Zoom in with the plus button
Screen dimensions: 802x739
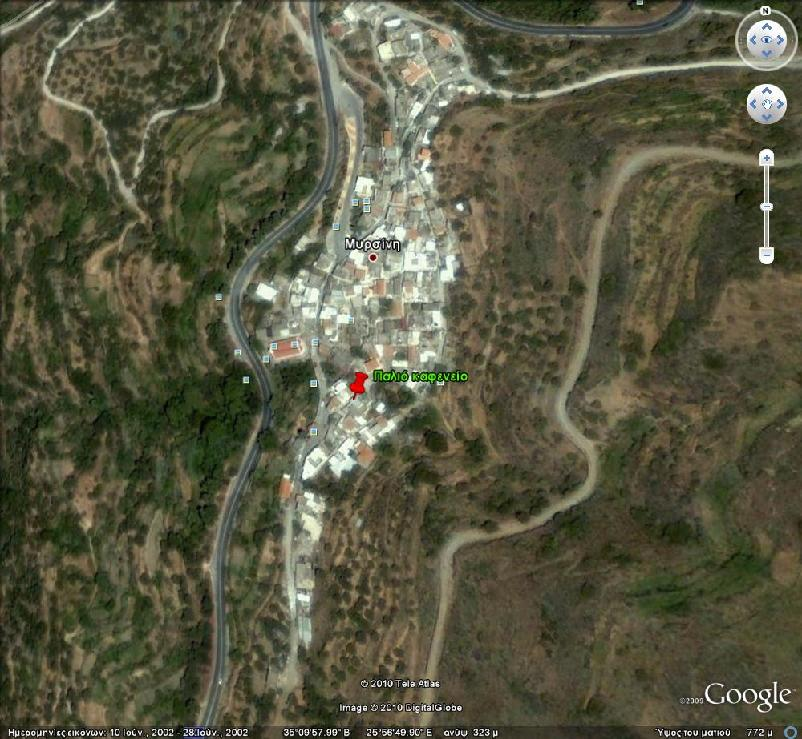(767, 158)
